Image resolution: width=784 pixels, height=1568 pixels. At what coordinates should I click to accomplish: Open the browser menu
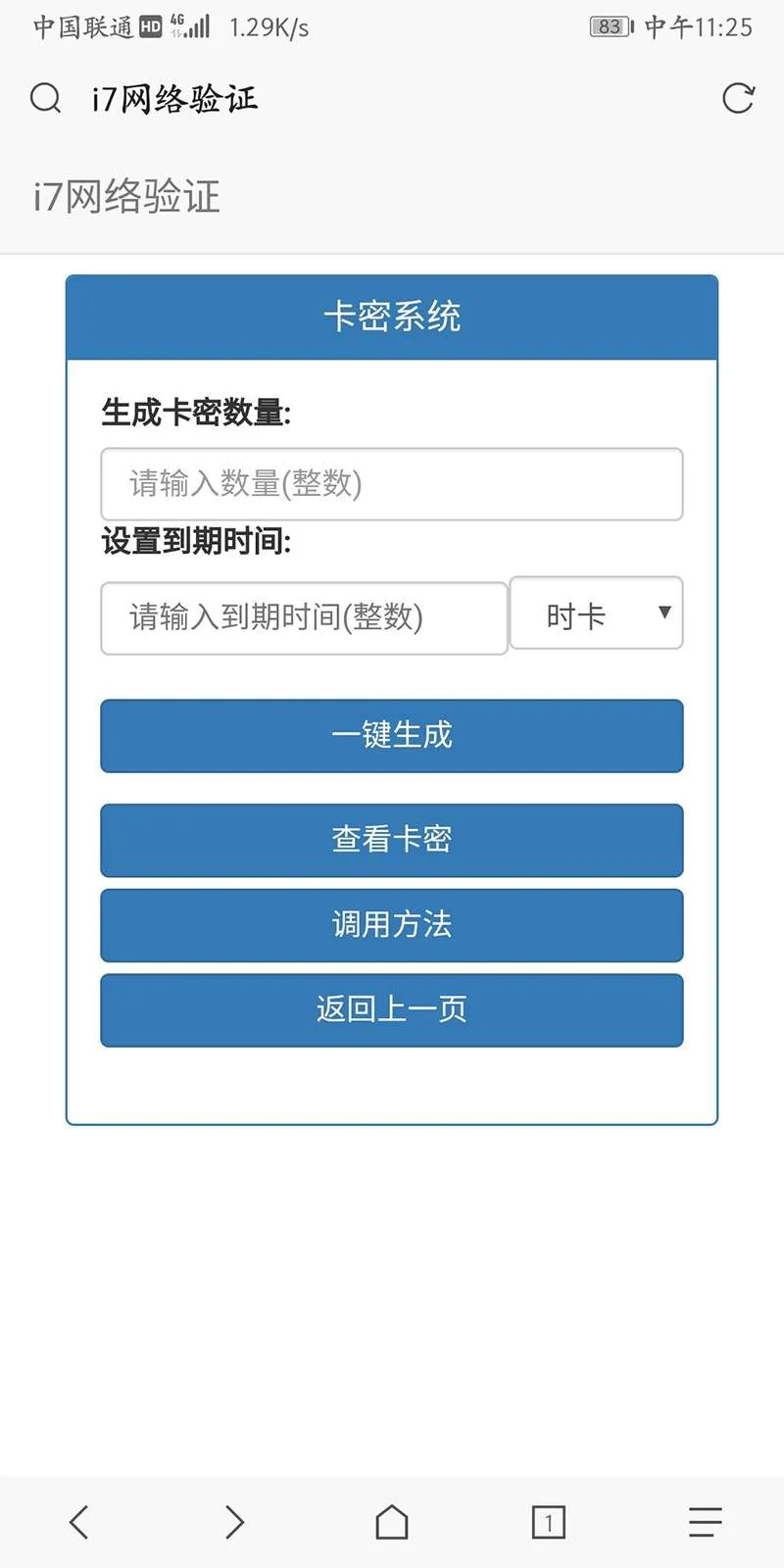tap(705, 1522)
